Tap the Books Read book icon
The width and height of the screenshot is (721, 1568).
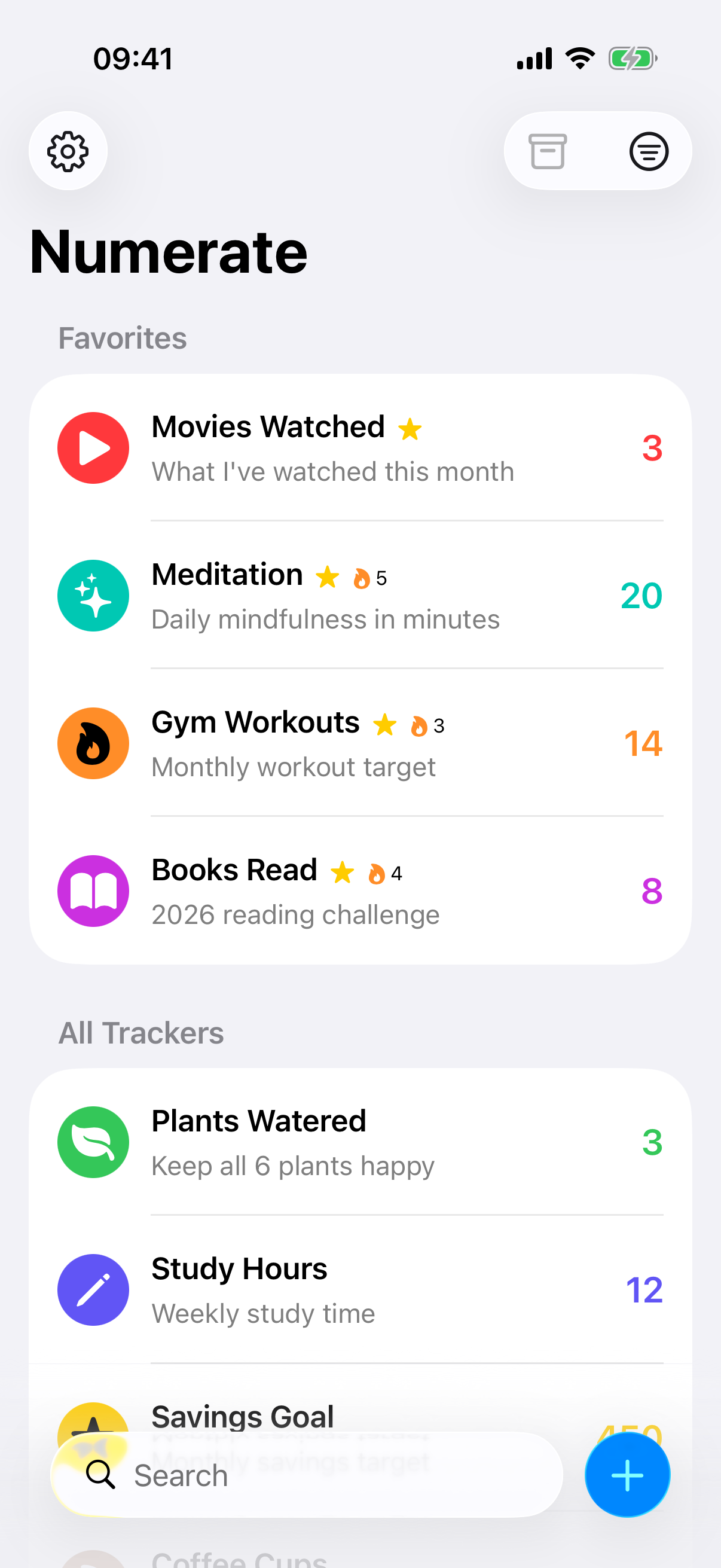(93, 890)
